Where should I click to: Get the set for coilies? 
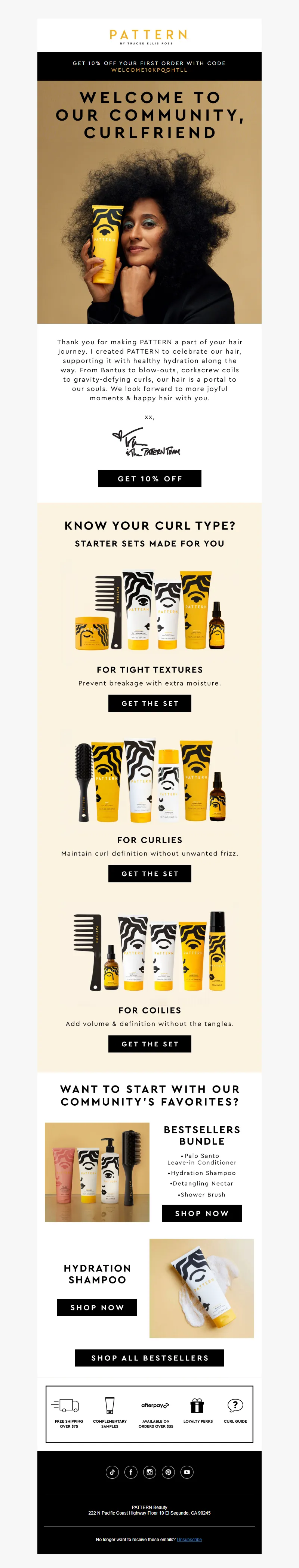tap(150, 1044)
